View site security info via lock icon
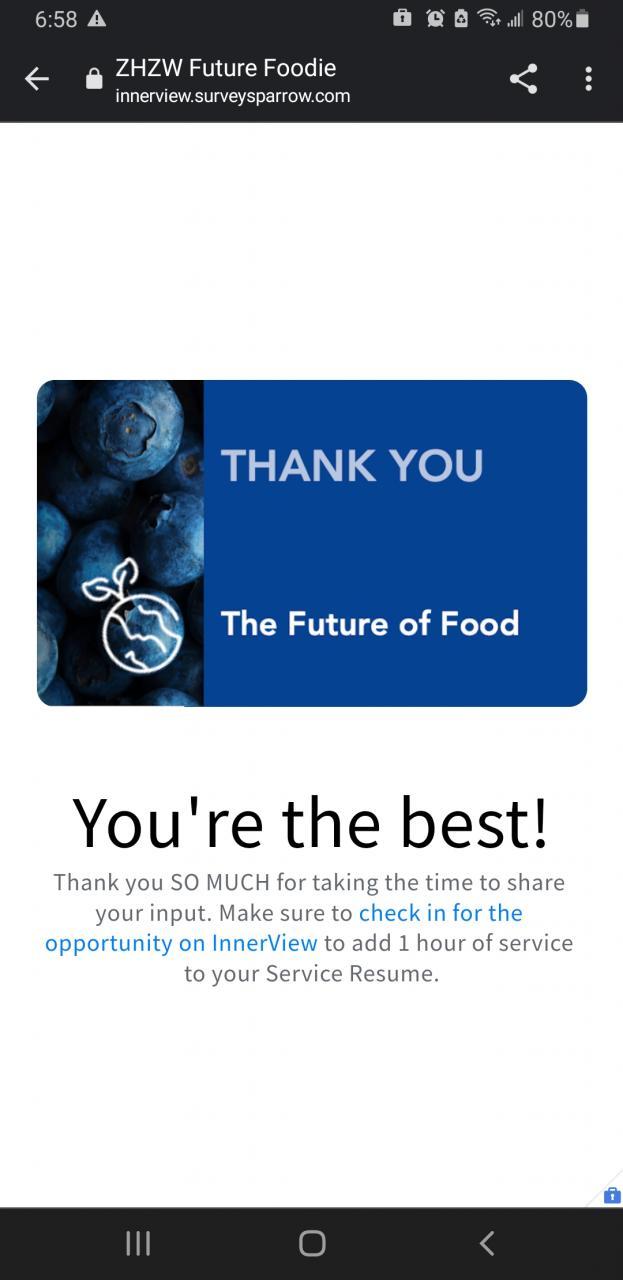Image resolution: width=623 pixels, height=1280 pixels. pos(94,80)
